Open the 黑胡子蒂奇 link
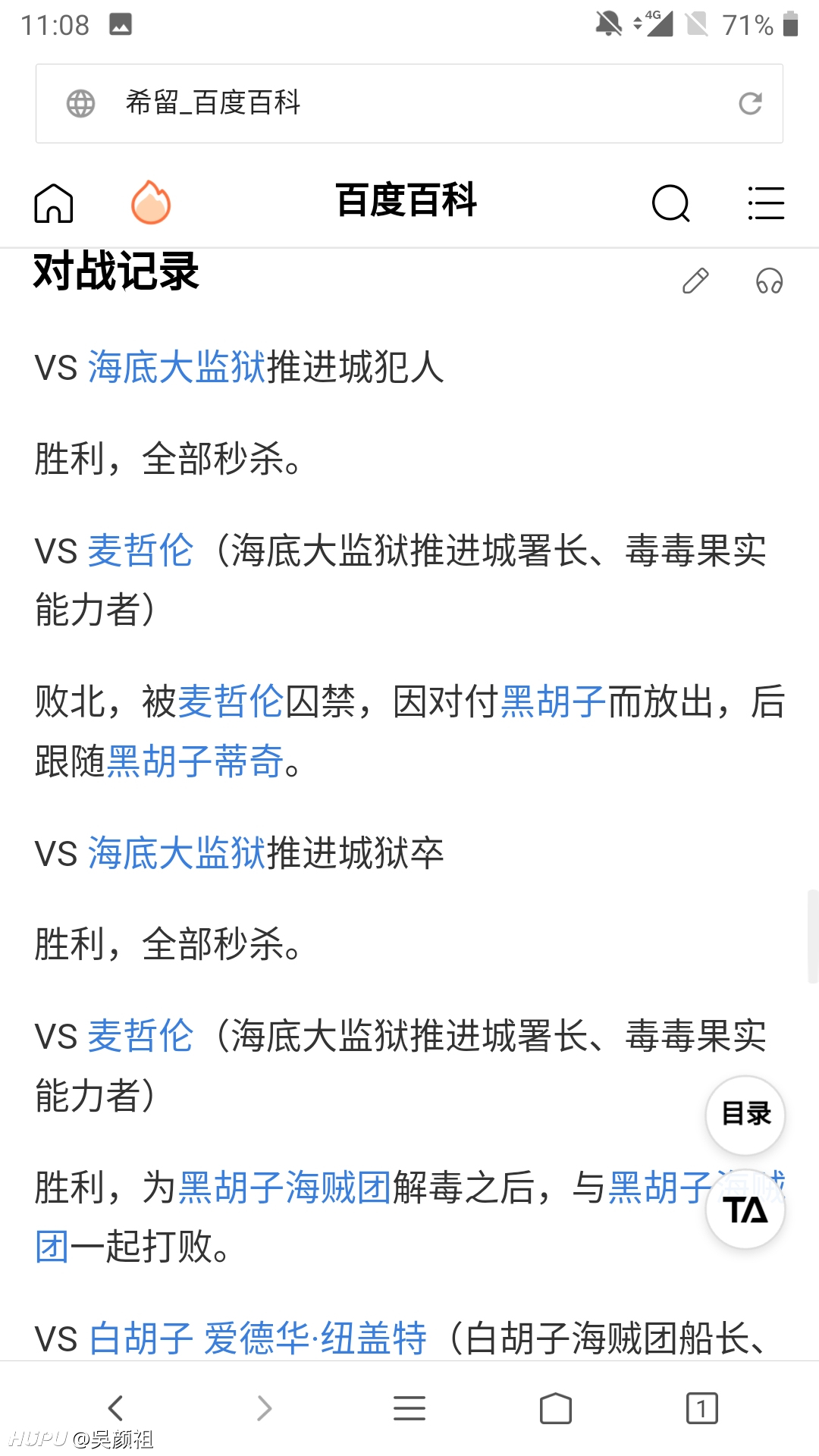Viewport: 819px width, 1456px height. pos(195,761)
